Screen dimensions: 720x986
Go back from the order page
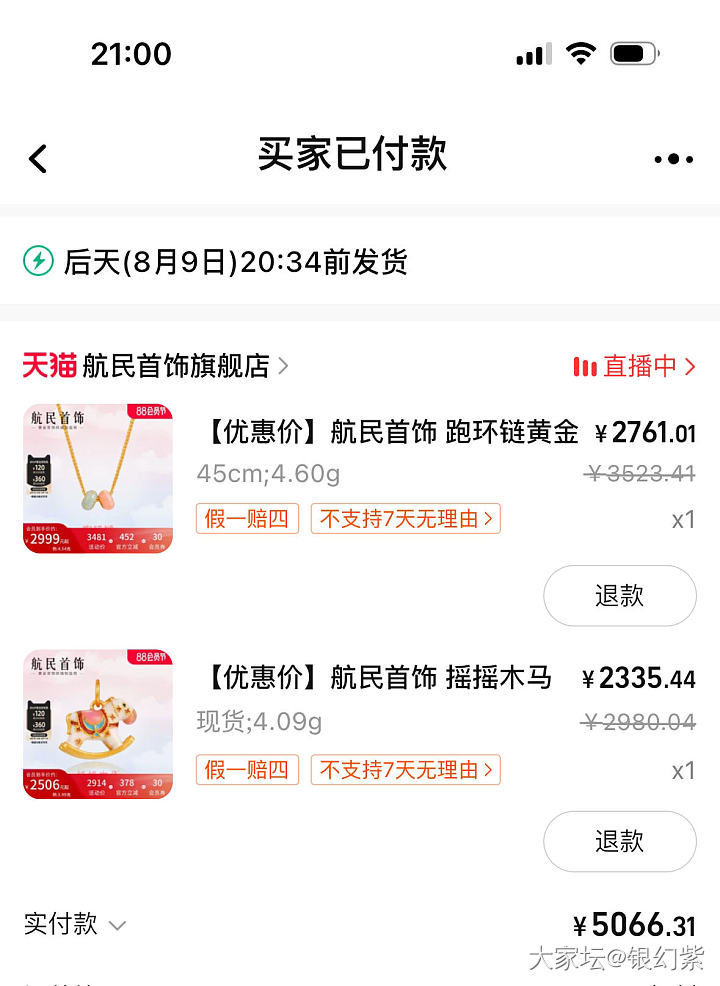pyautogui.click(x=38, y=158)
